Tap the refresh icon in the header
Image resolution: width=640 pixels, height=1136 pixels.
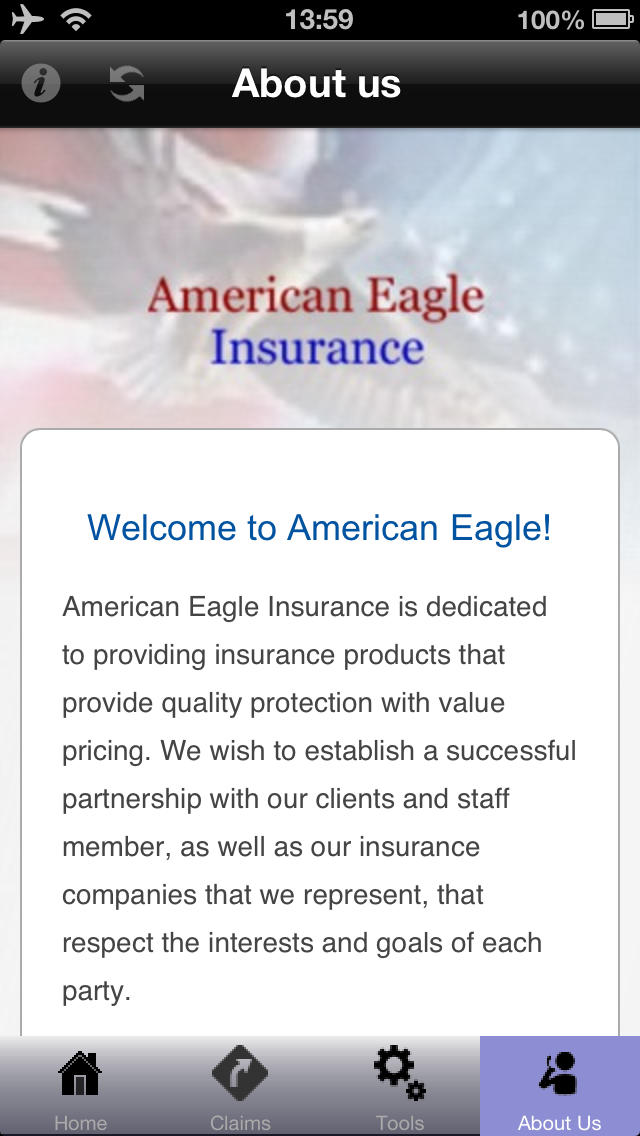pyautogui.click(x=127, y=83)
